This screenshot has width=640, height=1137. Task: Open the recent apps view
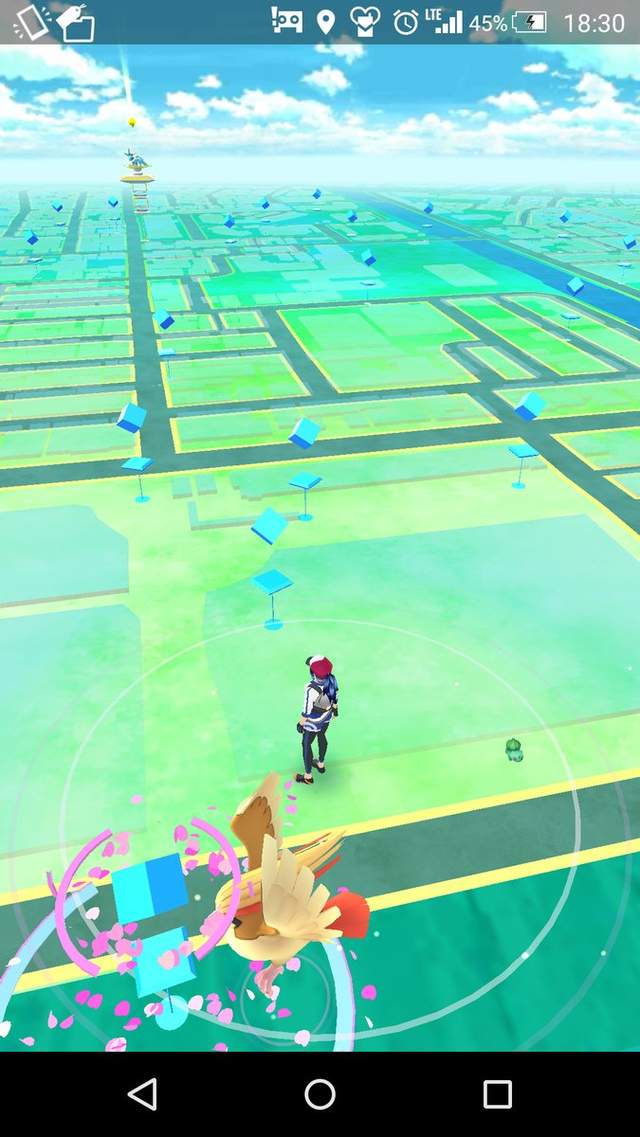pos(497,1094)
